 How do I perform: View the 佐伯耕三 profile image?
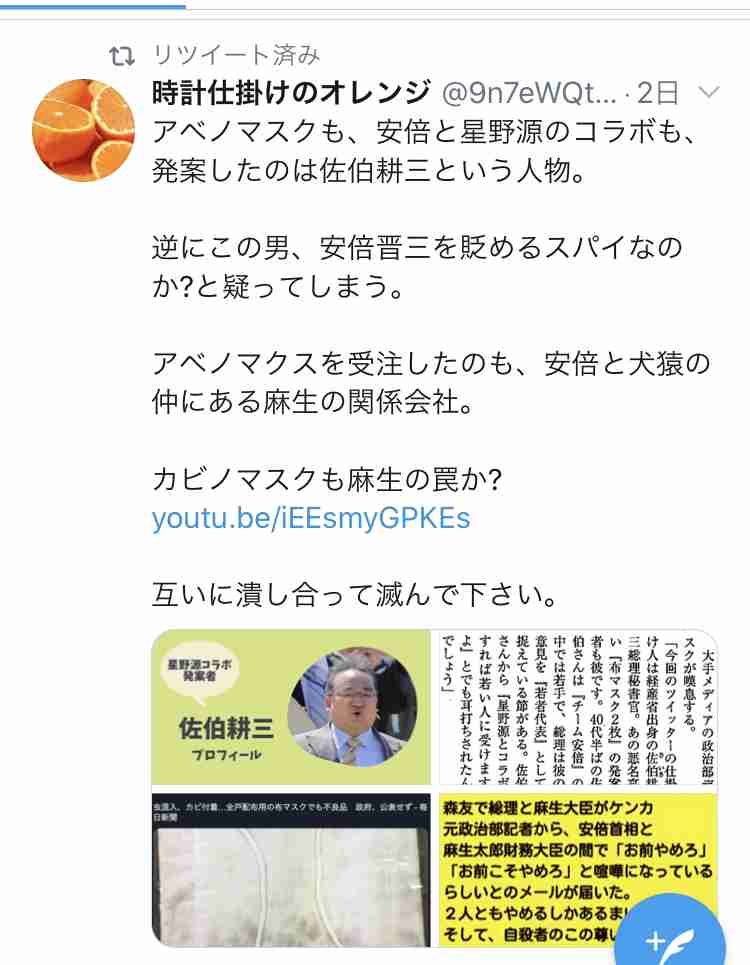[293, 707]
